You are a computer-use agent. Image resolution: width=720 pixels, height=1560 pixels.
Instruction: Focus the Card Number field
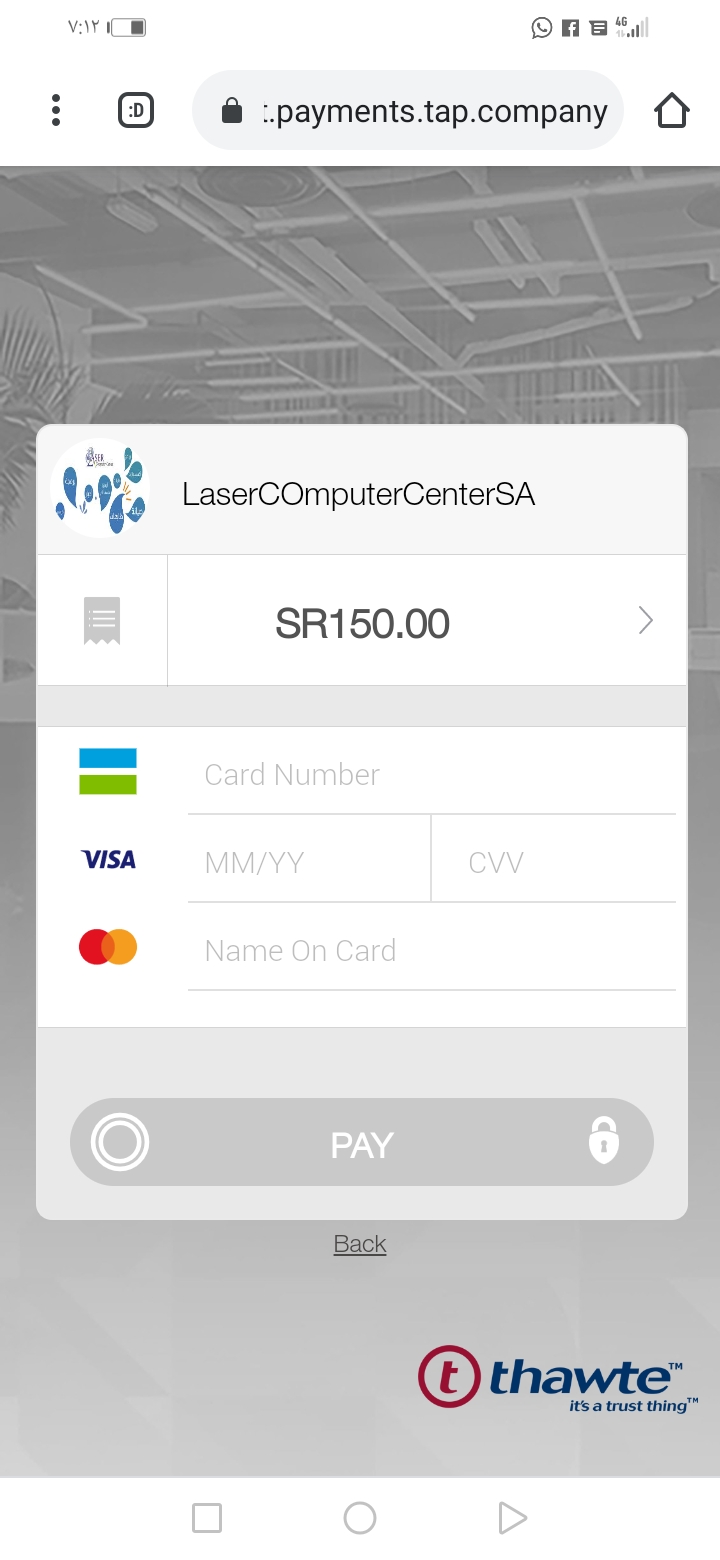[430, 774]
